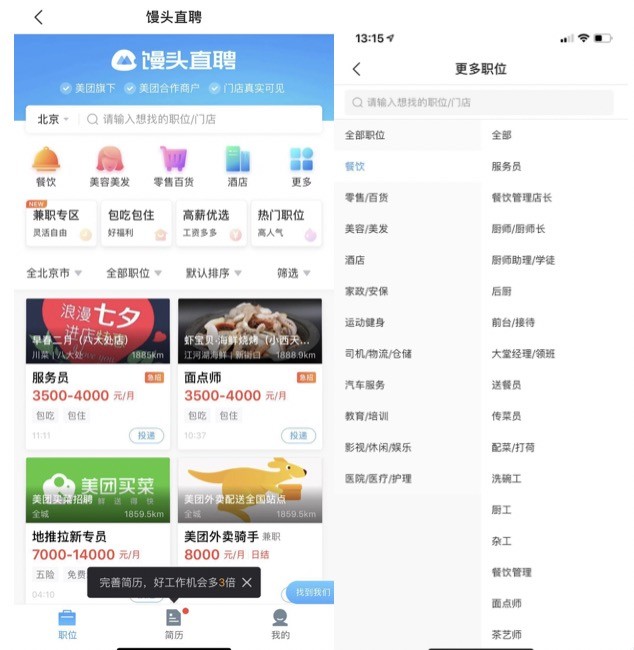The image size is (634, 650).
Task: Open the 兼职专区 card
Action: pyautogui.click(x=61, y=223)
